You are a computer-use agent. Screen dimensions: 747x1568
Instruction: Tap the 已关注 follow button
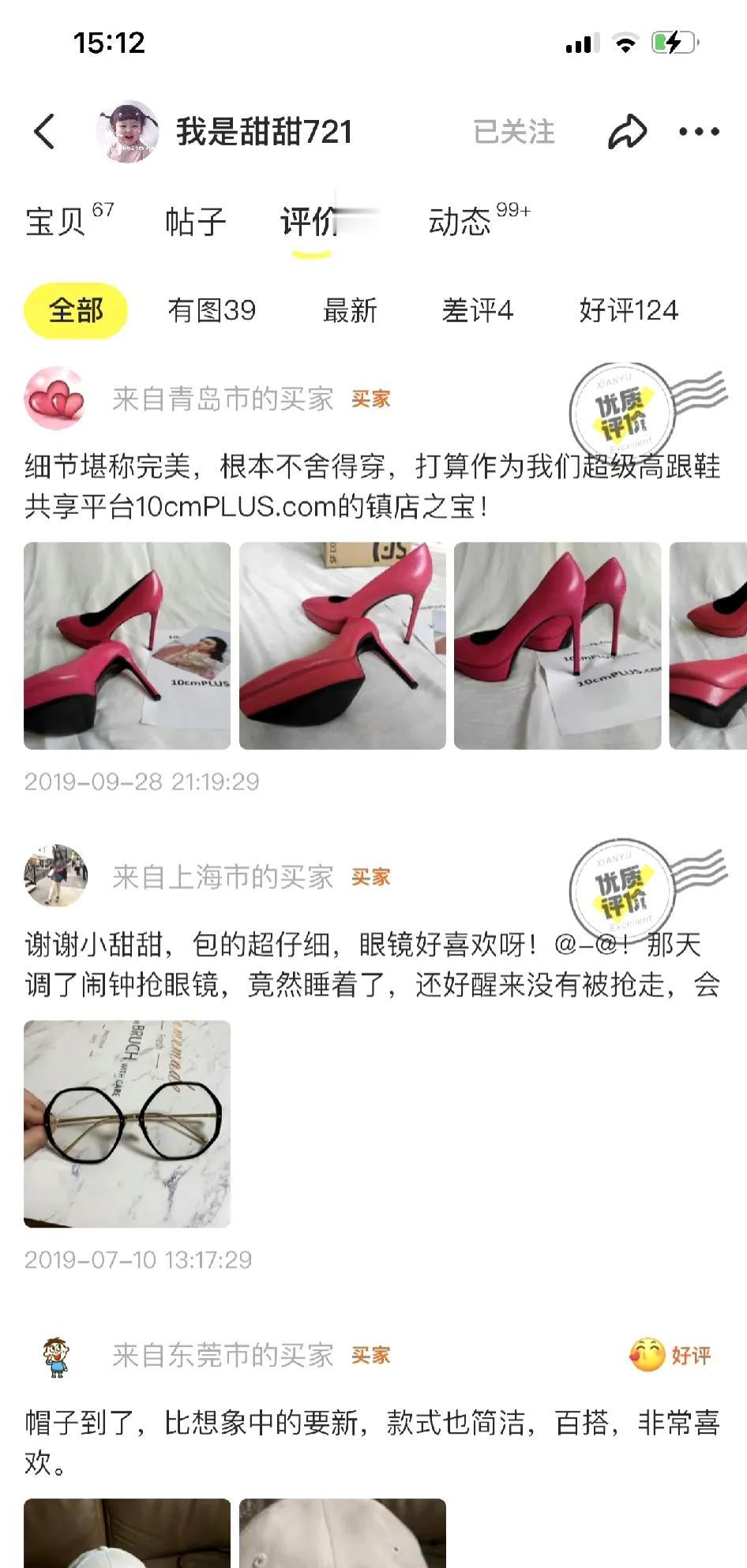pyautogui.click(x=514, y=132)
